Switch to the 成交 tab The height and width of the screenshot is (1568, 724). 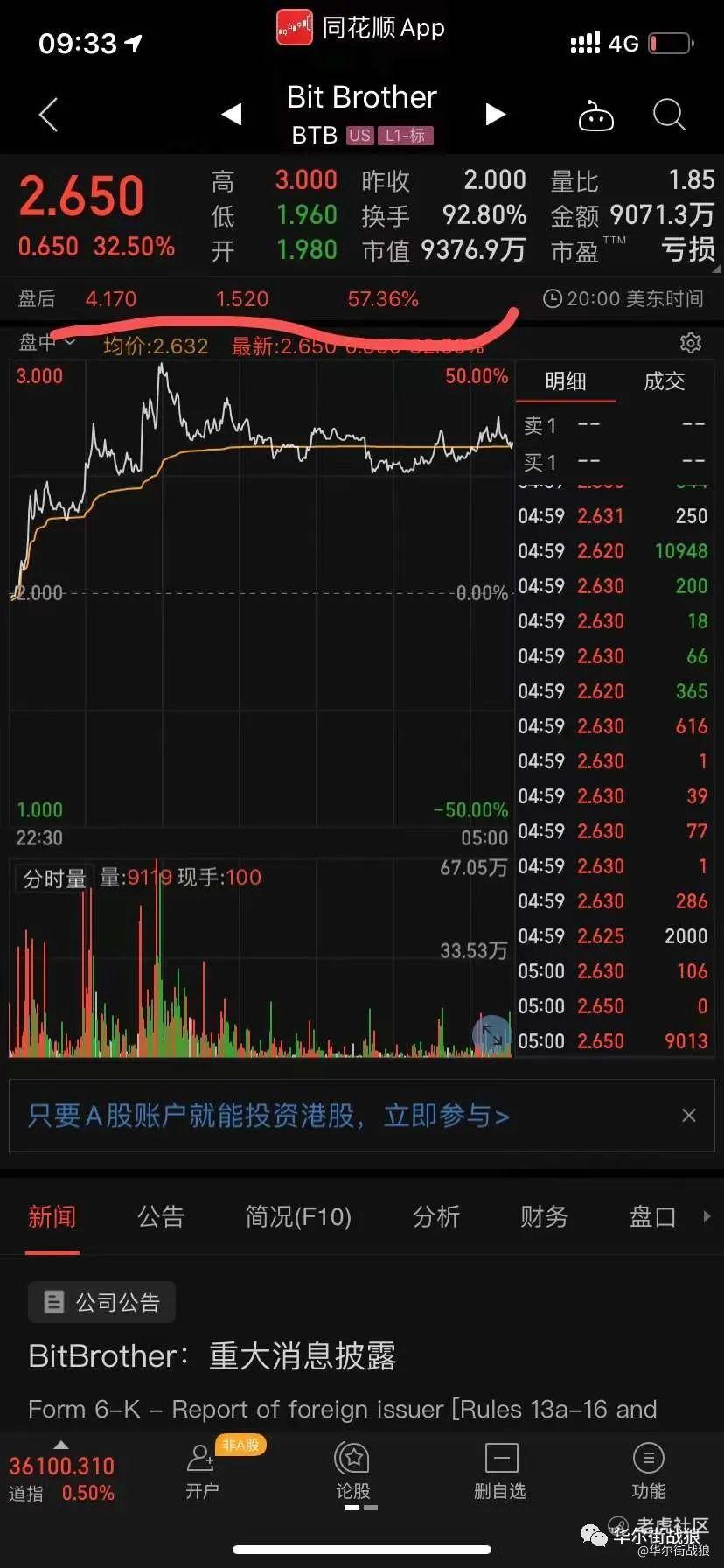coord(664,381)
